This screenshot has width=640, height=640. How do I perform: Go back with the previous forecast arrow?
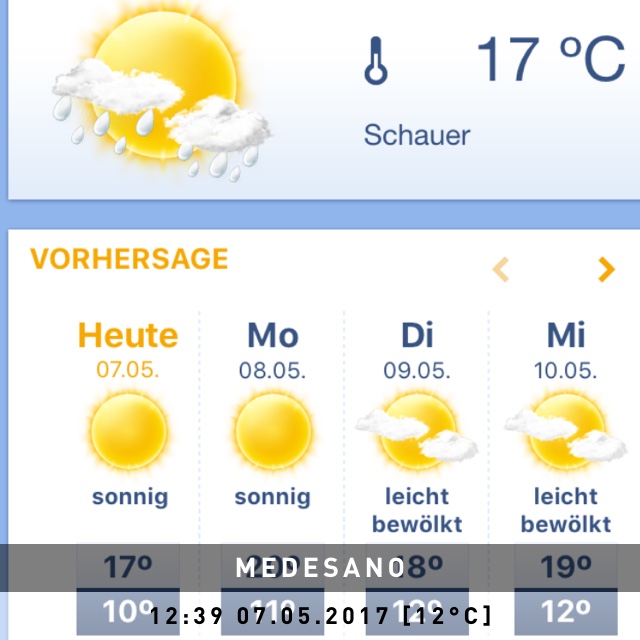click(501, 269)
